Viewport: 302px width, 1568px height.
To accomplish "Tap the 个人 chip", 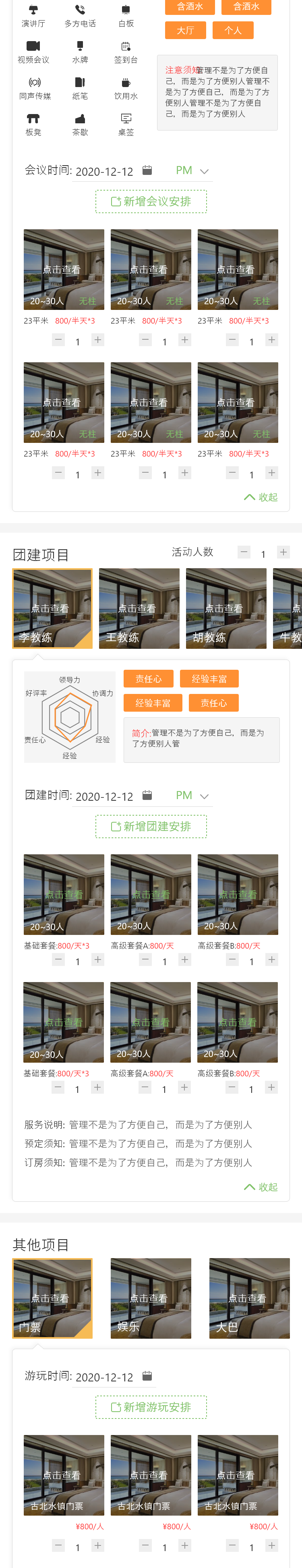I will point(233,31).
